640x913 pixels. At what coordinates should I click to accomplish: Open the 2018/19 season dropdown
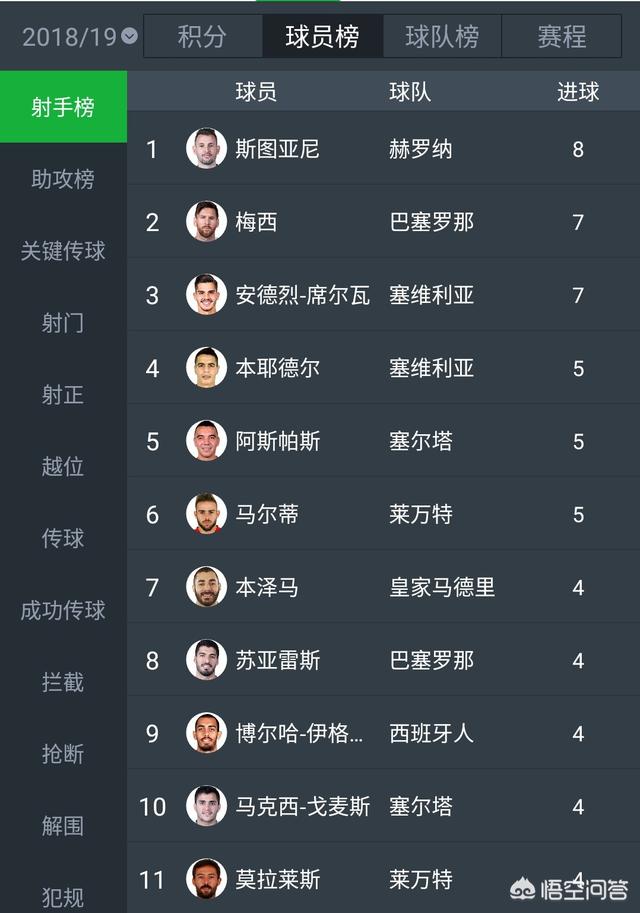click(80, 37)
